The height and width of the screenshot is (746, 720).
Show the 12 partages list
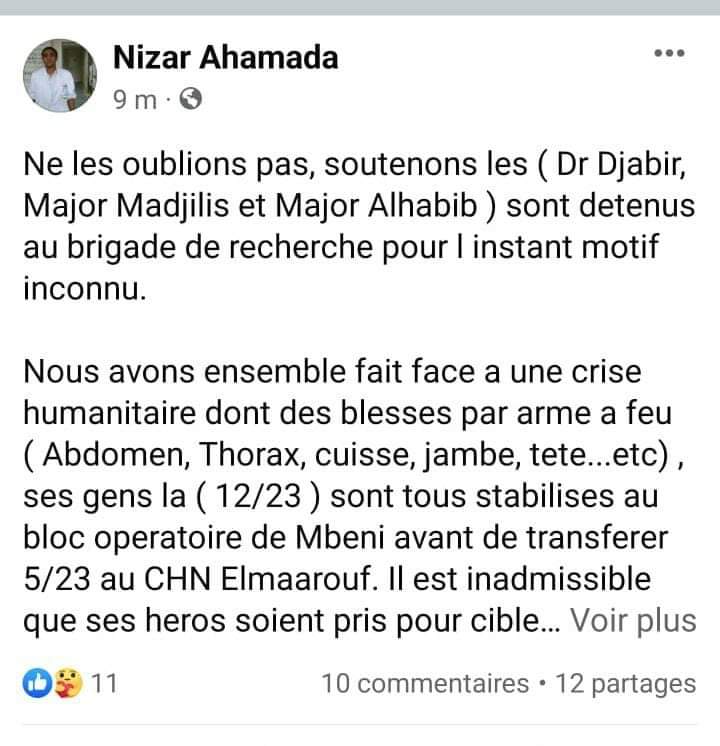tap(625, 684)
